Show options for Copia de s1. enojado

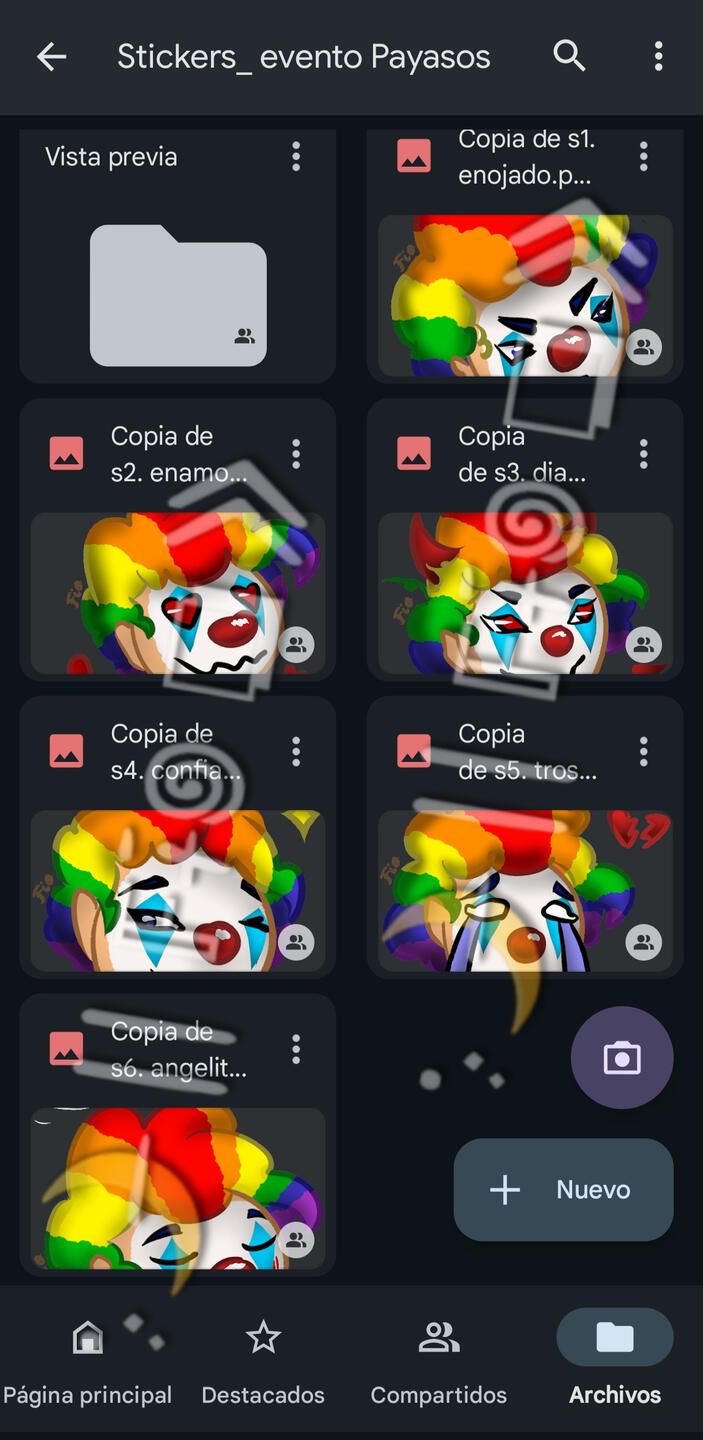coord(643,157)
